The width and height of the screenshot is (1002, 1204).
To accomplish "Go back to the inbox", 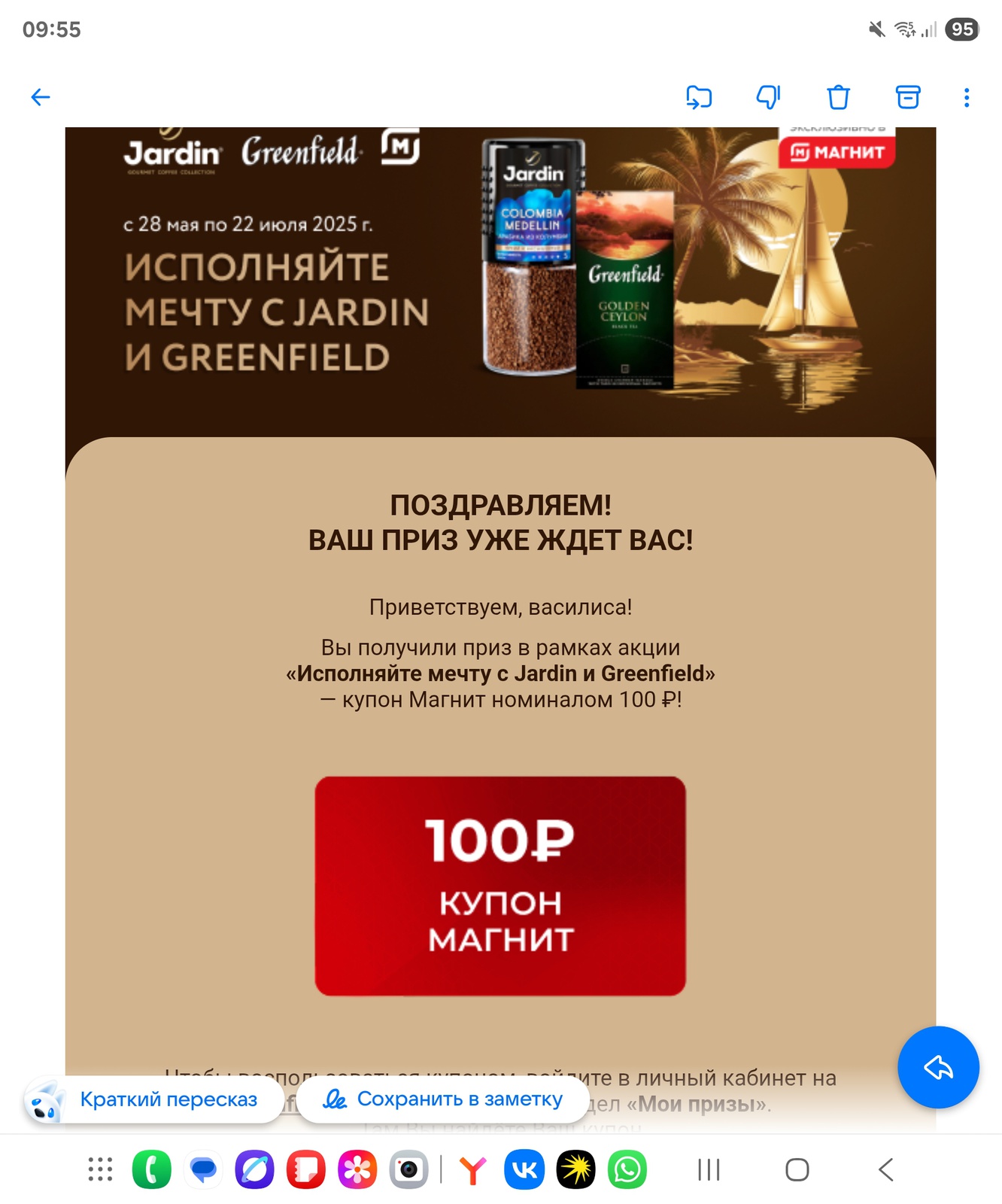I will (x=41, y=97).
